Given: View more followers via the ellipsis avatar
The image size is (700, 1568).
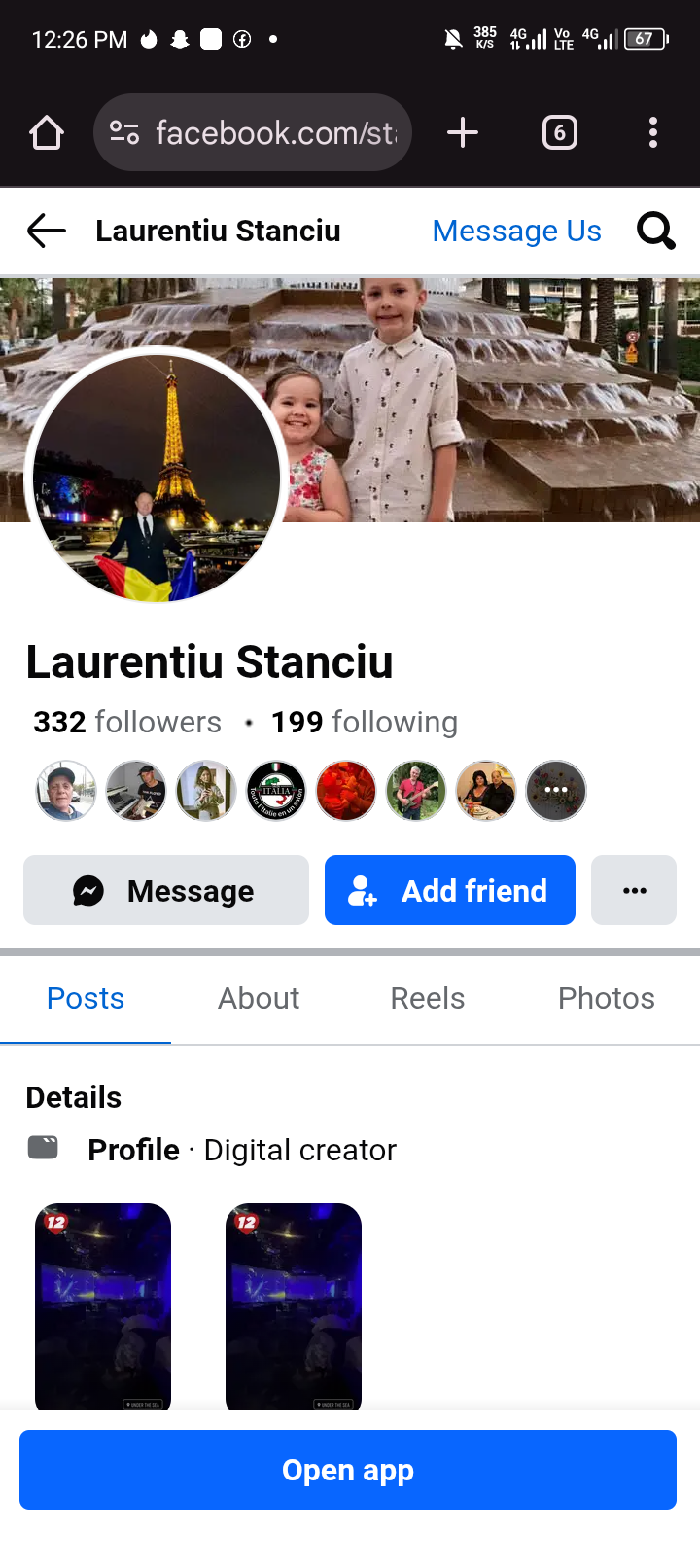Looking at the screenshot, I should [x=556, y=791].
